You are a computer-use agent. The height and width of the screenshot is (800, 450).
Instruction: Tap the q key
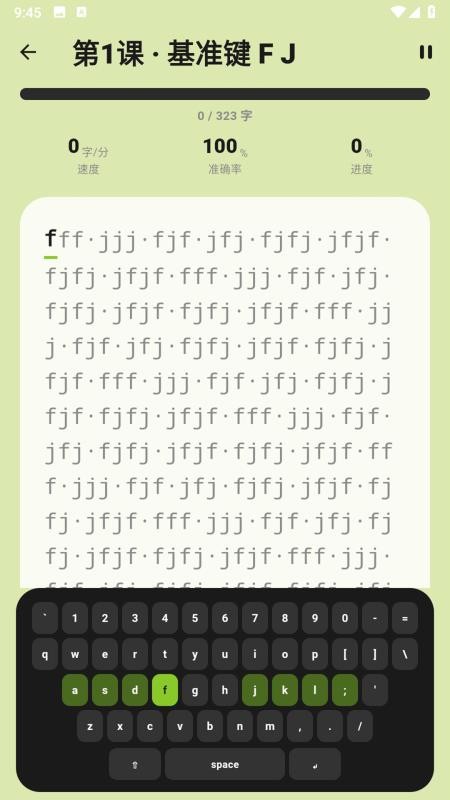[45, 654]
